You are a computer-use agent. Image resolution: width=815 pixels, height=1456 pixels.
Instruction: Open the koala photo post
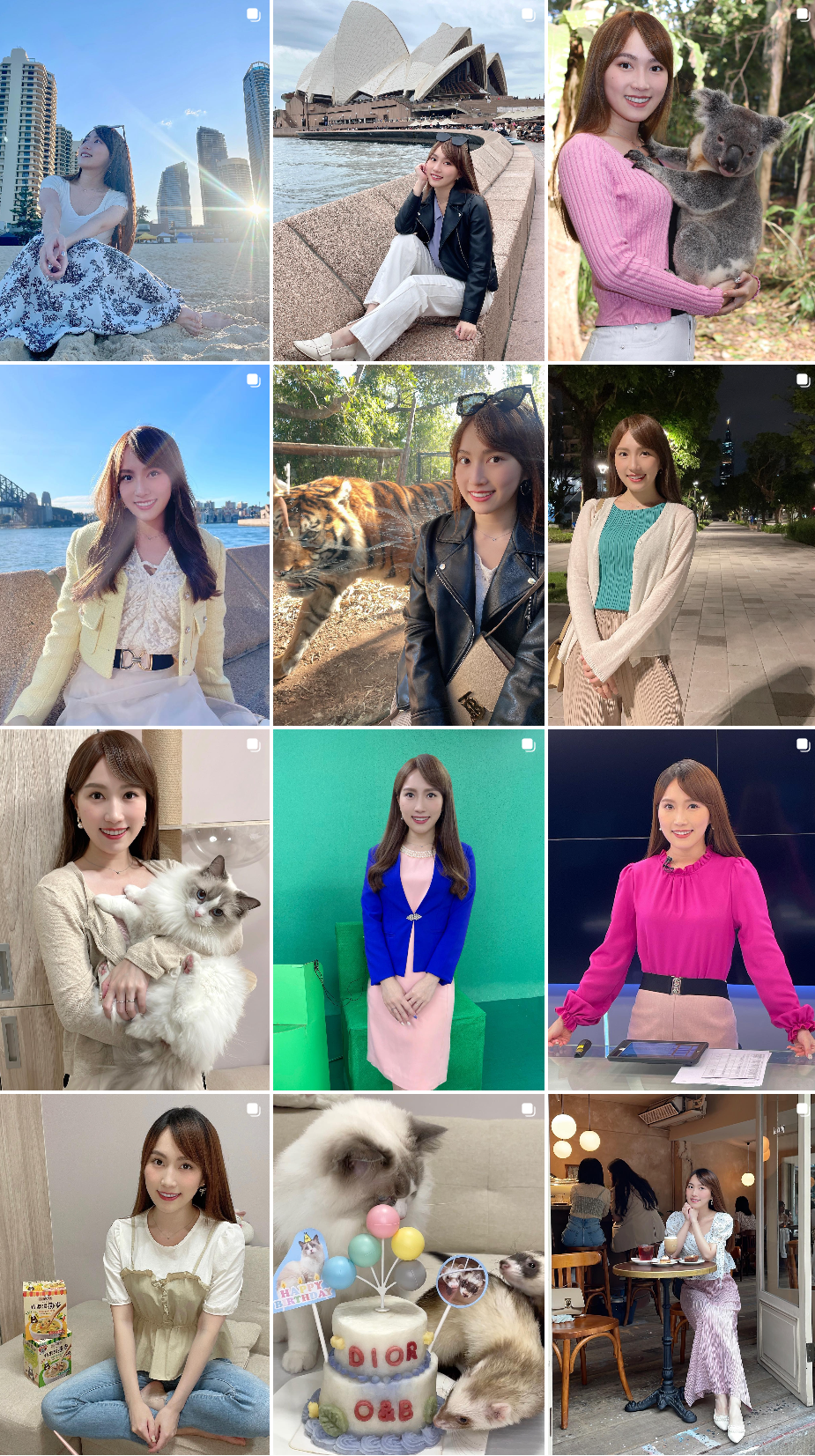pos(681,181)
